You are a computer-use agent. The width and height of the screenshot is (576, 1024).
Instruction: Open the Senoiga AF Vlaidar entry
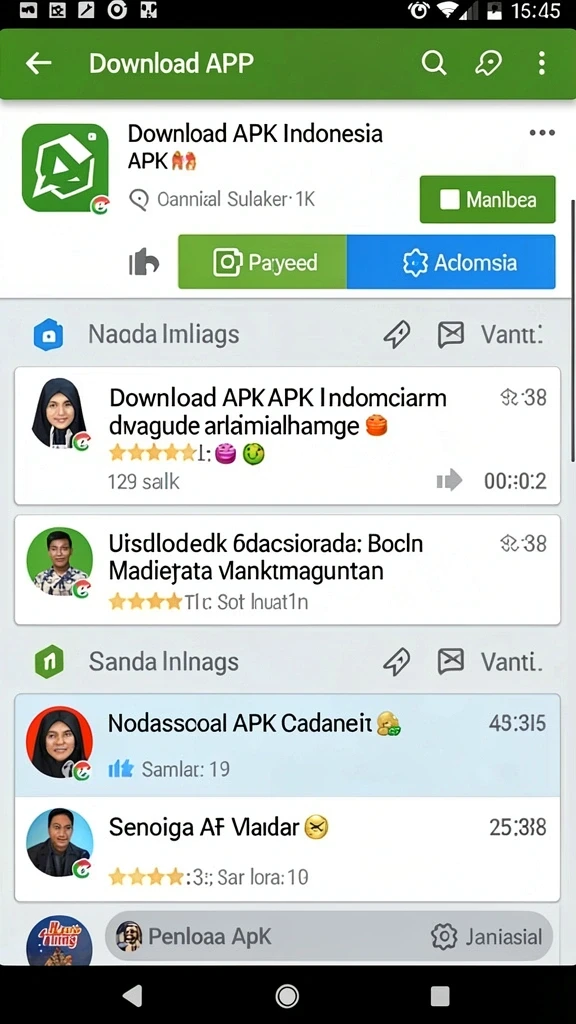pyautogui.click(x=287, y=849)
